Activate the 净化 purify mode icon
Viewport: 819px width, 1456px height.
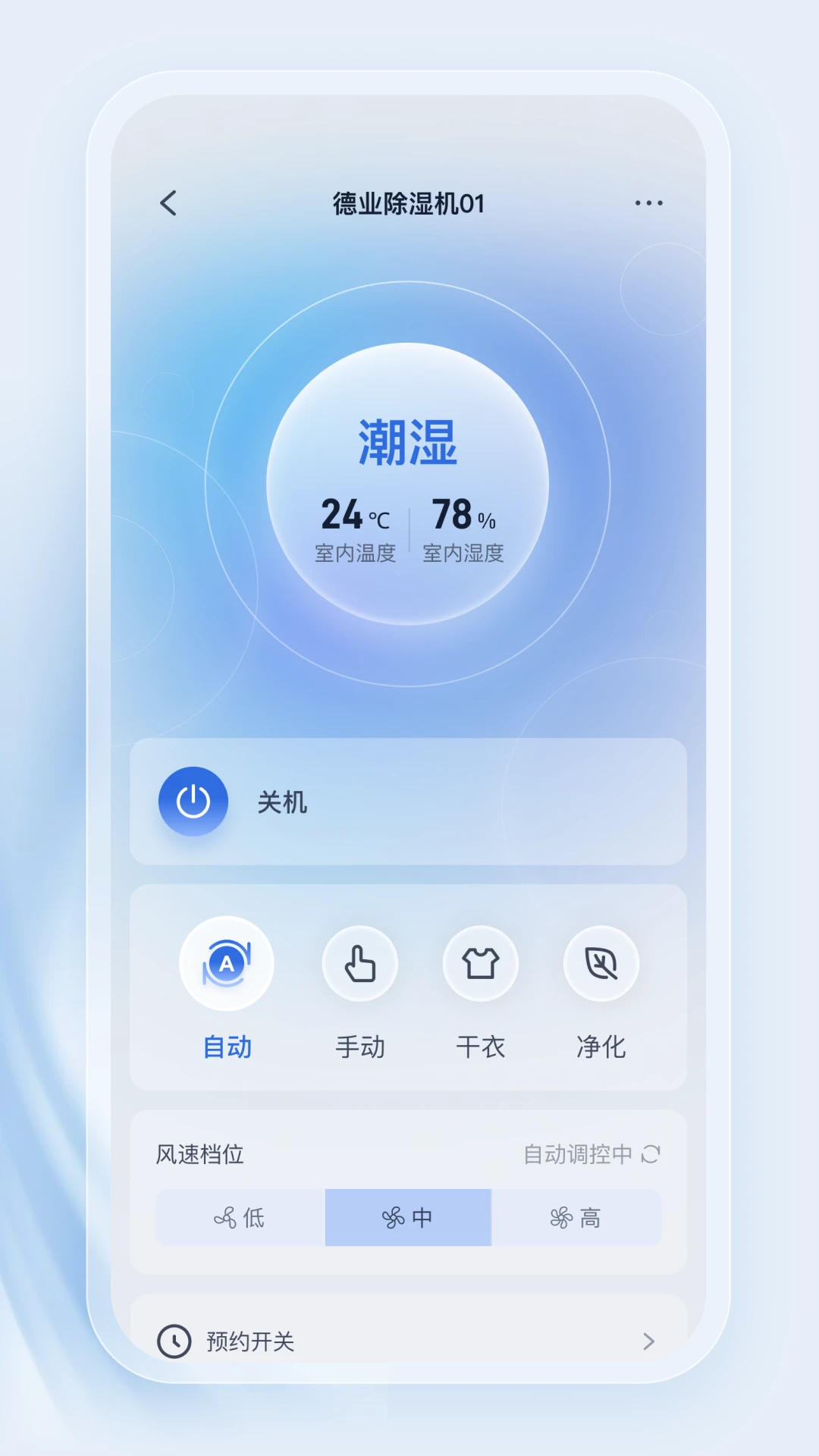[x=600, y=963]
